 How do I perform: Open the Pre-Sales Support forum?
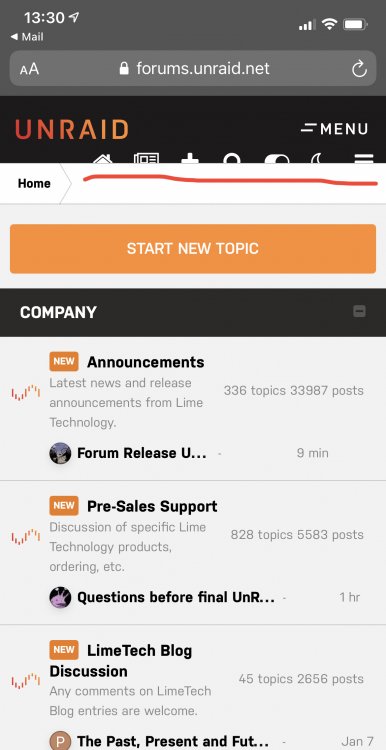point(152,506)
